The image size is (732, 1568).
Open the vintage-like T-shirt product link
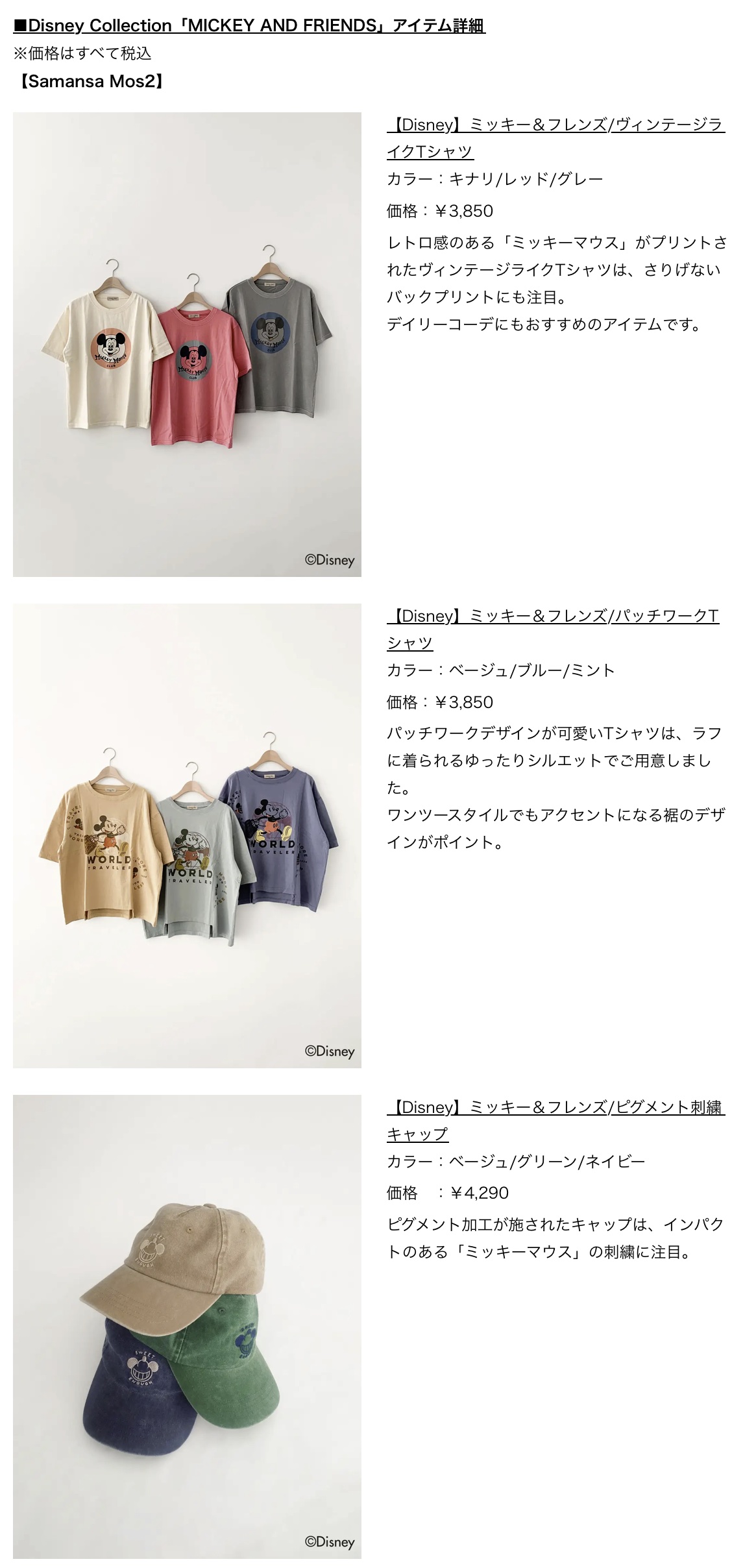tap(555, 125)
